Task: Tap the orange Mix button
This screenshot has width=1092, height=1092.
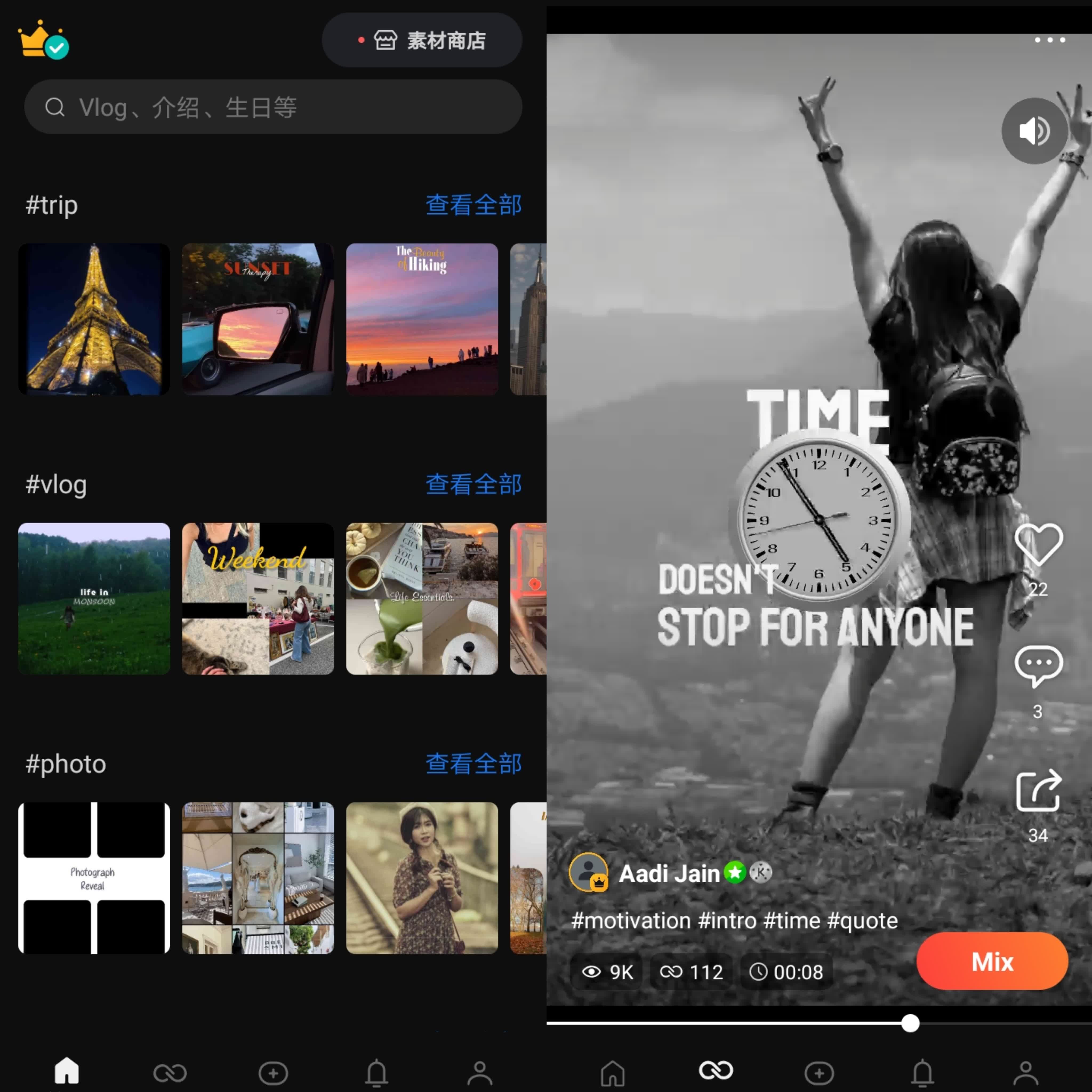Action: point(992,961)
